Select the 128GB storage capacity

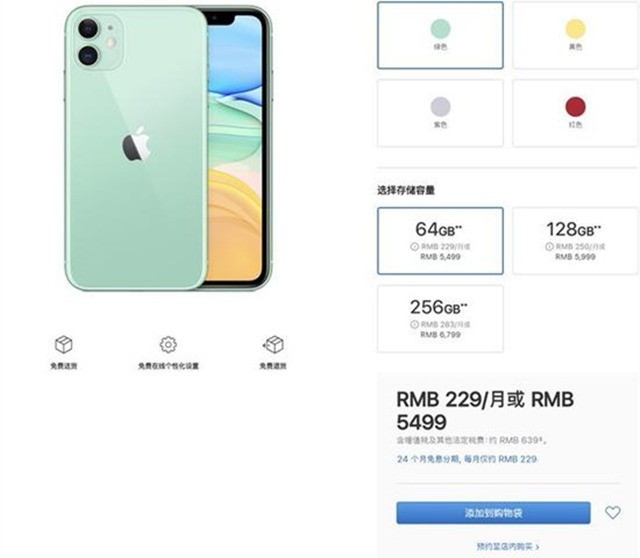575,240
